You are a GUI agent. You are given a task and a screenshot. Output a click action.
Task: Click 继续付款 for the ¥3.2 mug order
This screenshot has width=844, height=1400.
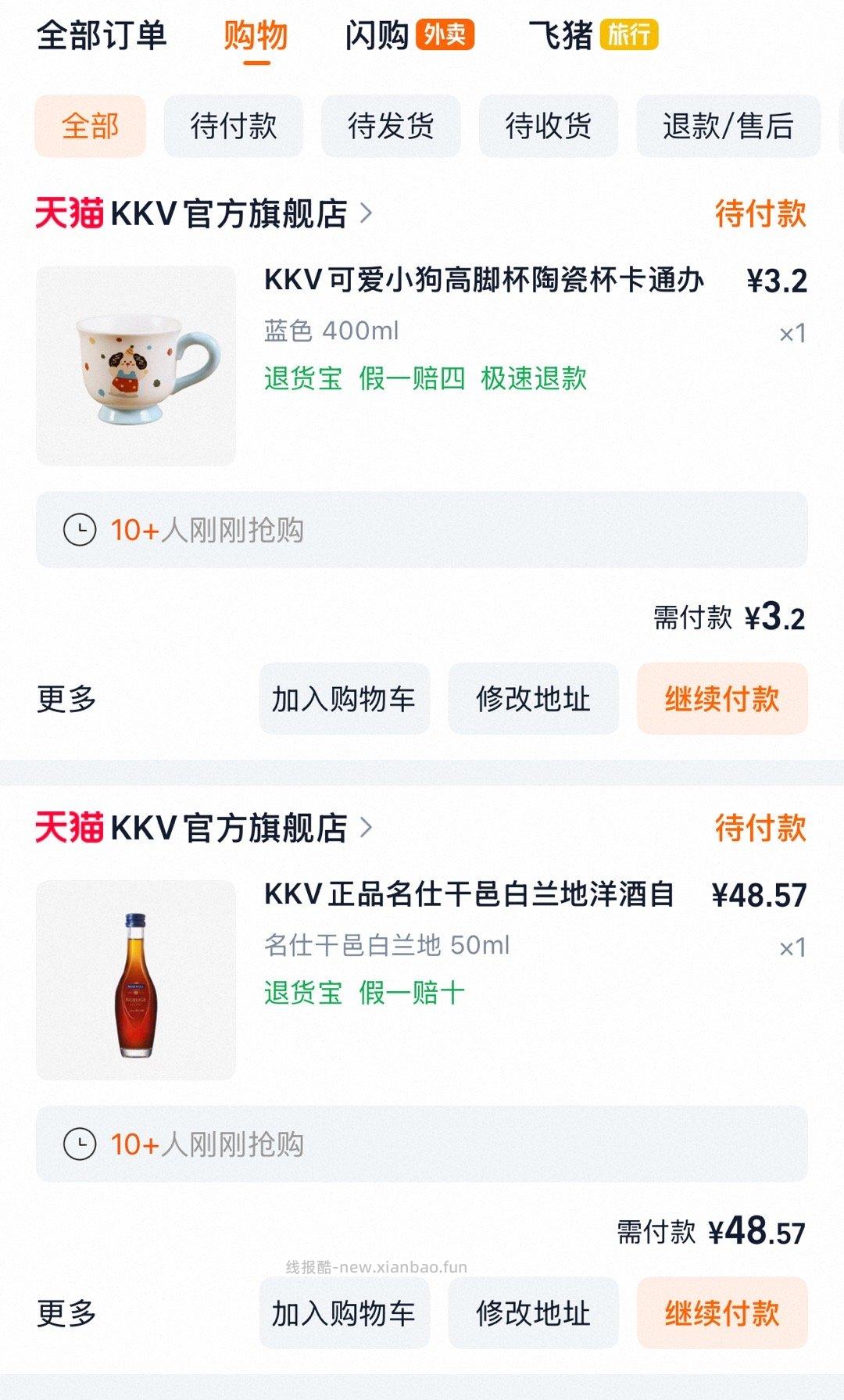tap(722, 700)
